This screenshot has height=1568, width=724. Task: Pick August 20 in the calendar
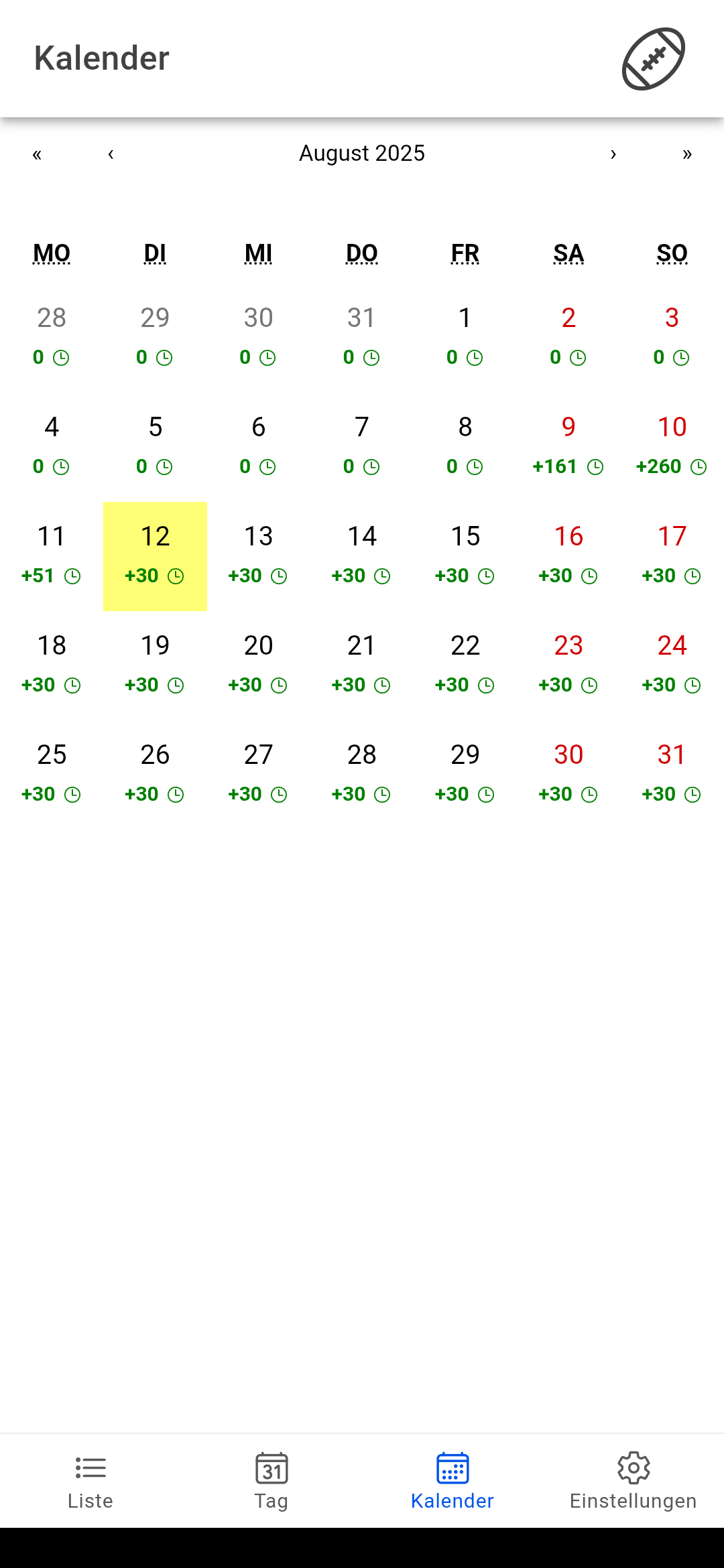[x=258, y=664]
